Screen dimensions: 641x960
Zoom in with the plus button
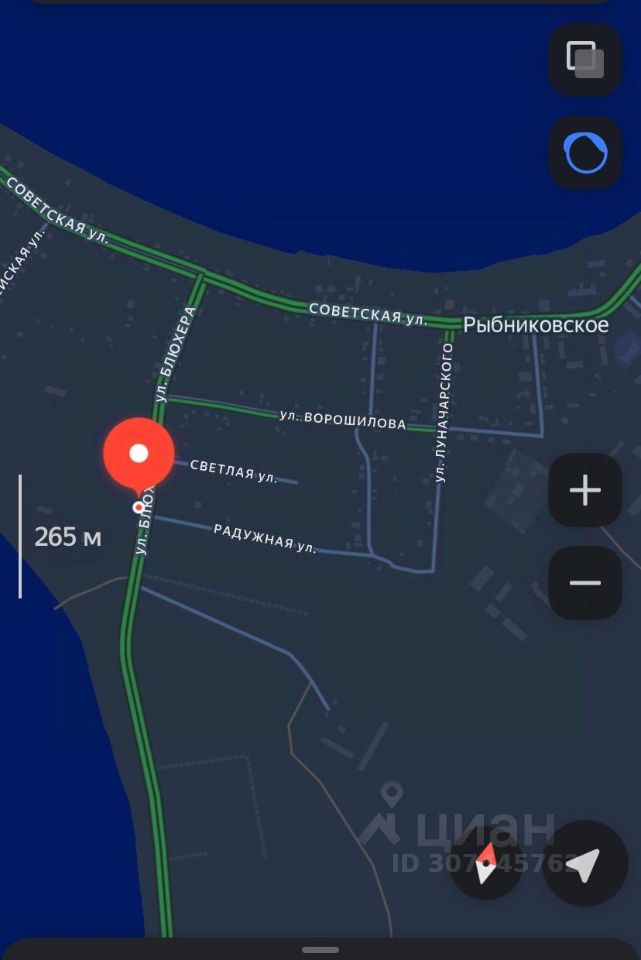[x=585, y=490]
